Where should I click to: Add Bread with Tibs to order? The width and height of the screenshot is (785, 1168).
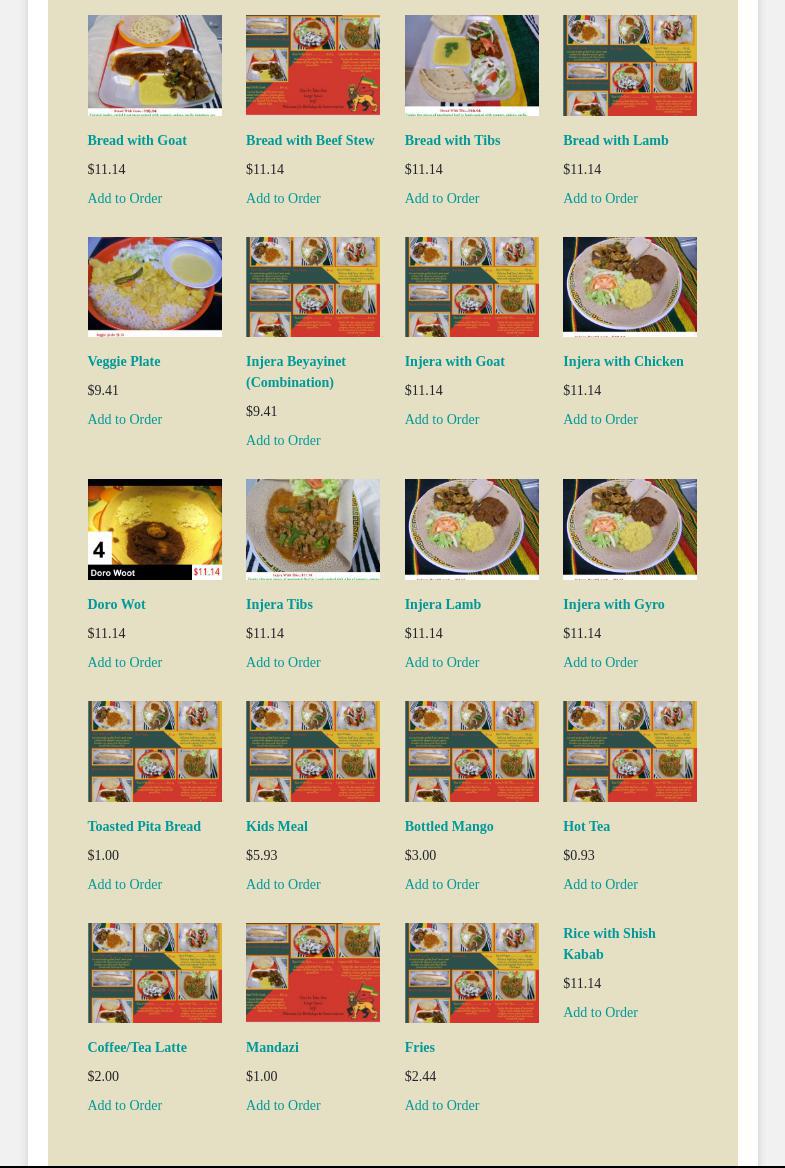pos(441,198)
